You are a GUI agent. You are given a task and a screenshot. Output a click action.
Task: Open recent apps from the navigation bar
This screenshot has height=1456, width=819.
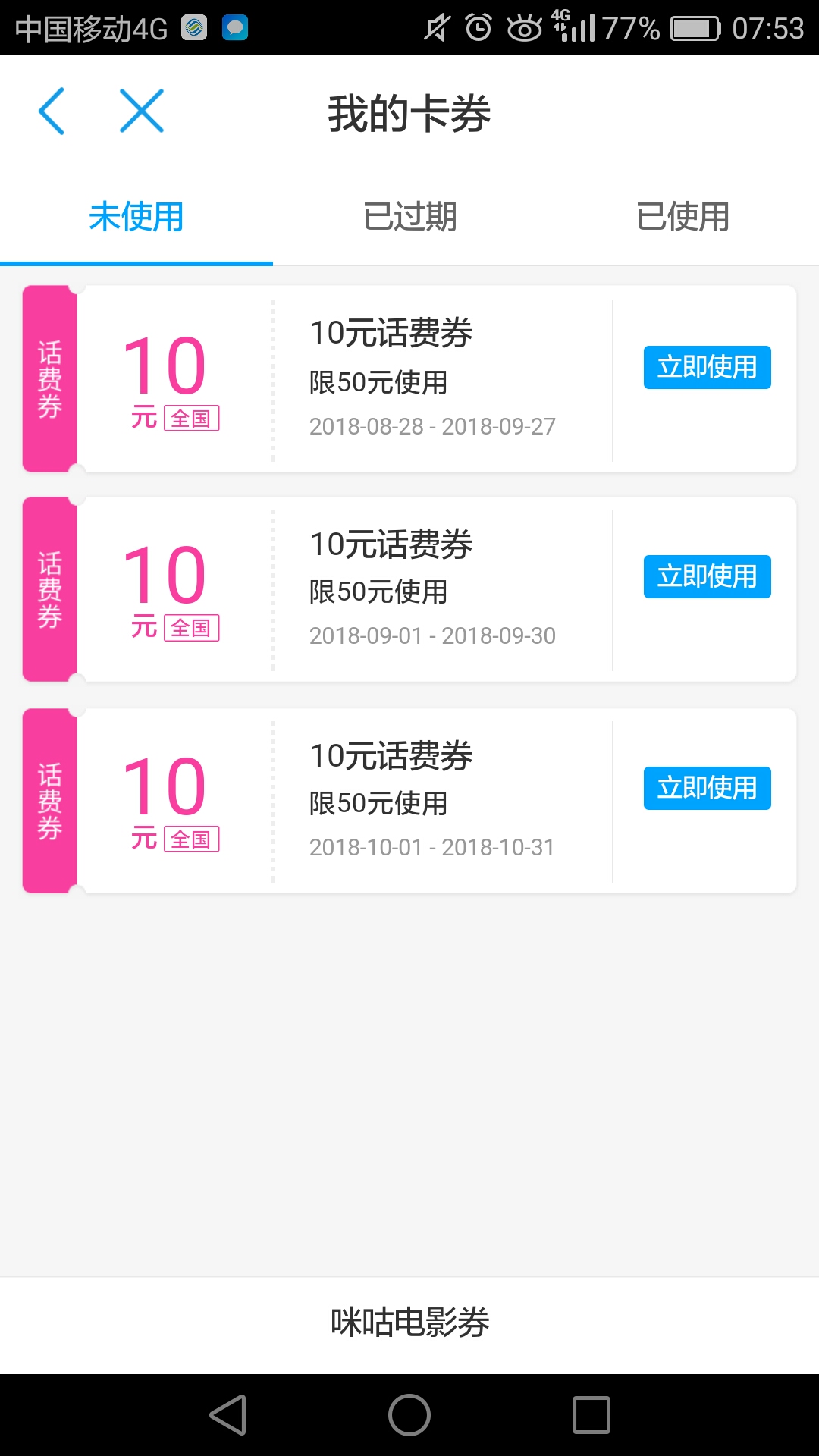point(591,1415)
